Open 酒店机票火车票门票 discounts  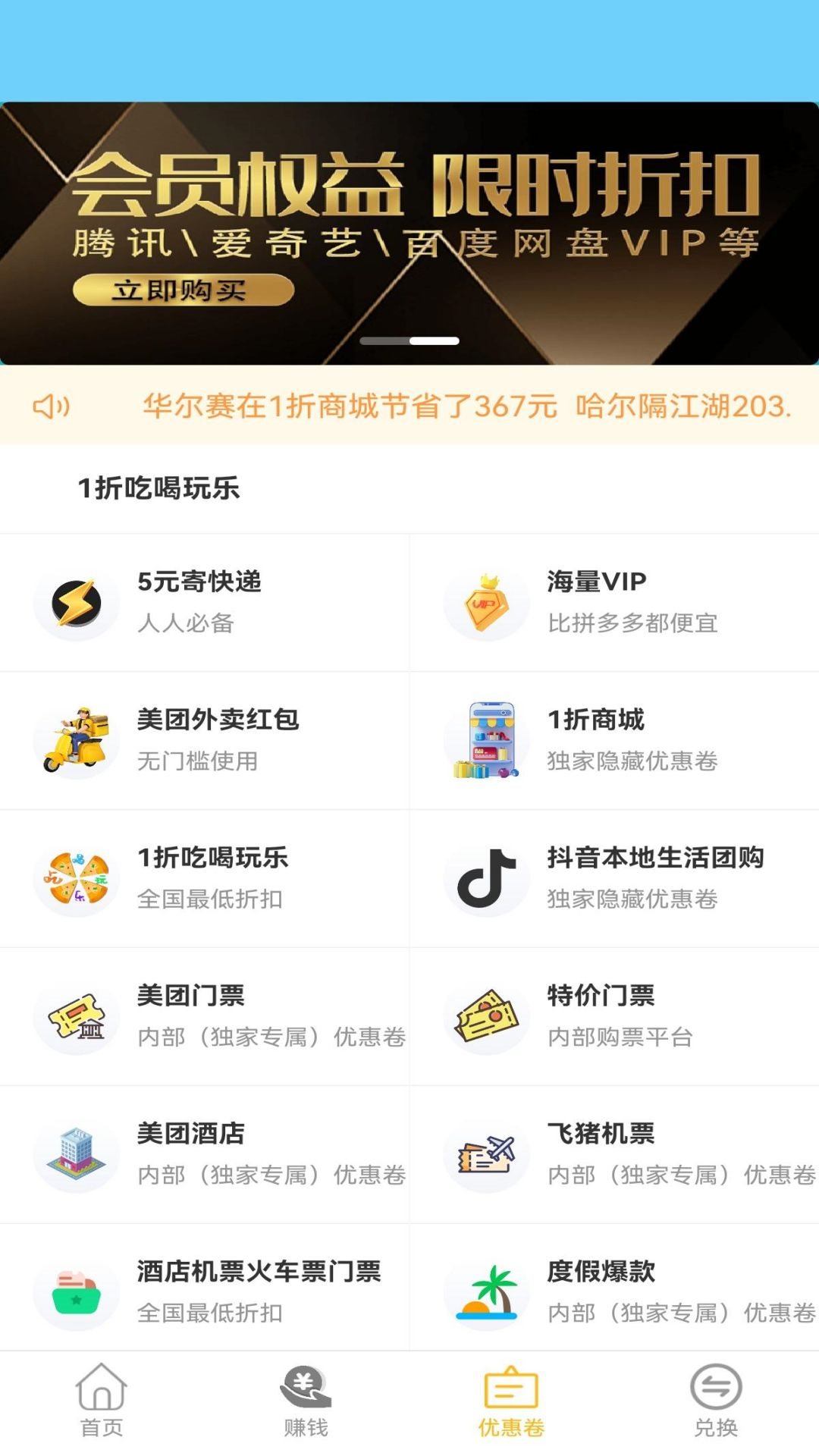(x=205, y=1292)
